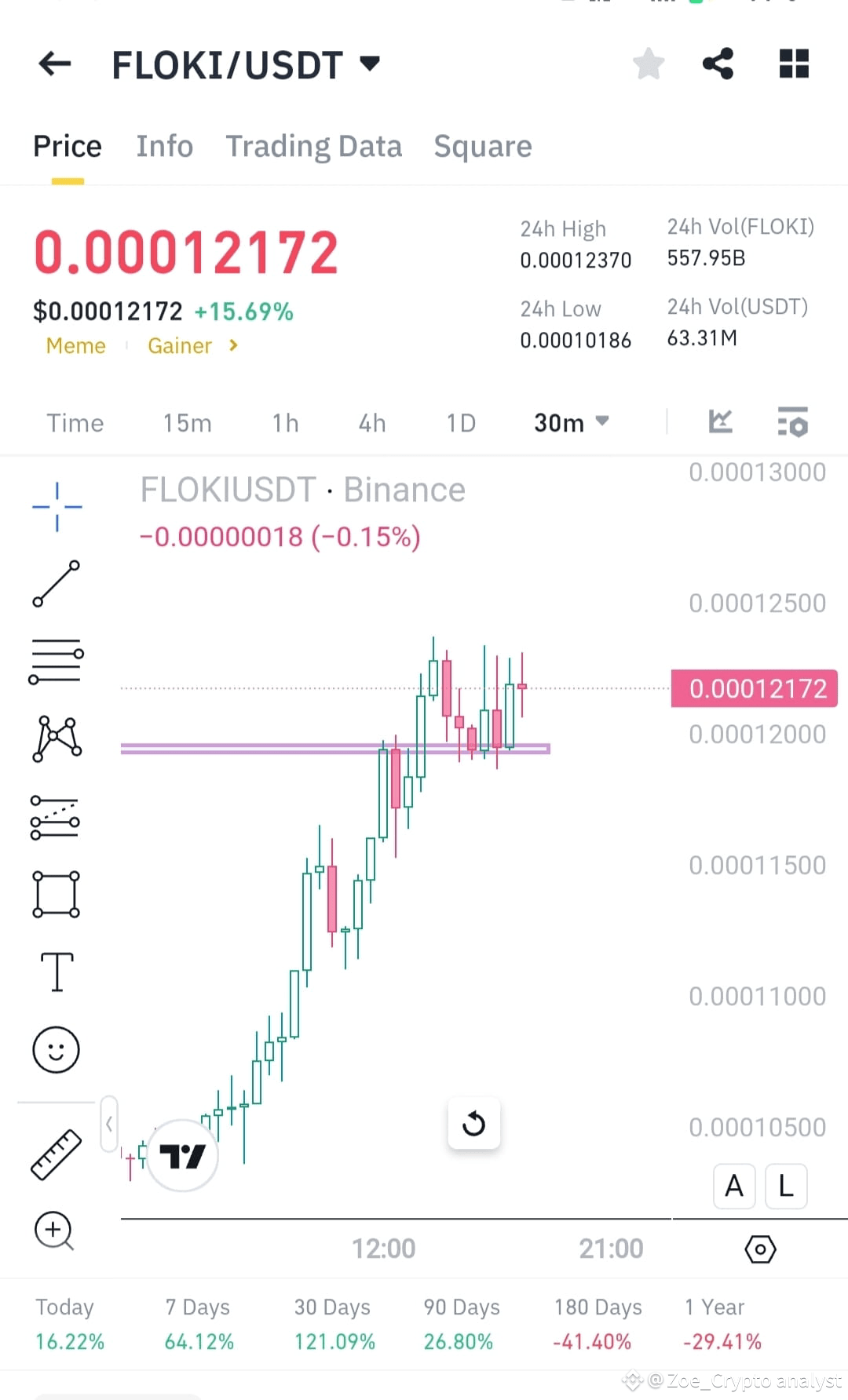Toggle log scale with the L button
This screenshot has height=1400, width=848.
(x=784, y=1186)
